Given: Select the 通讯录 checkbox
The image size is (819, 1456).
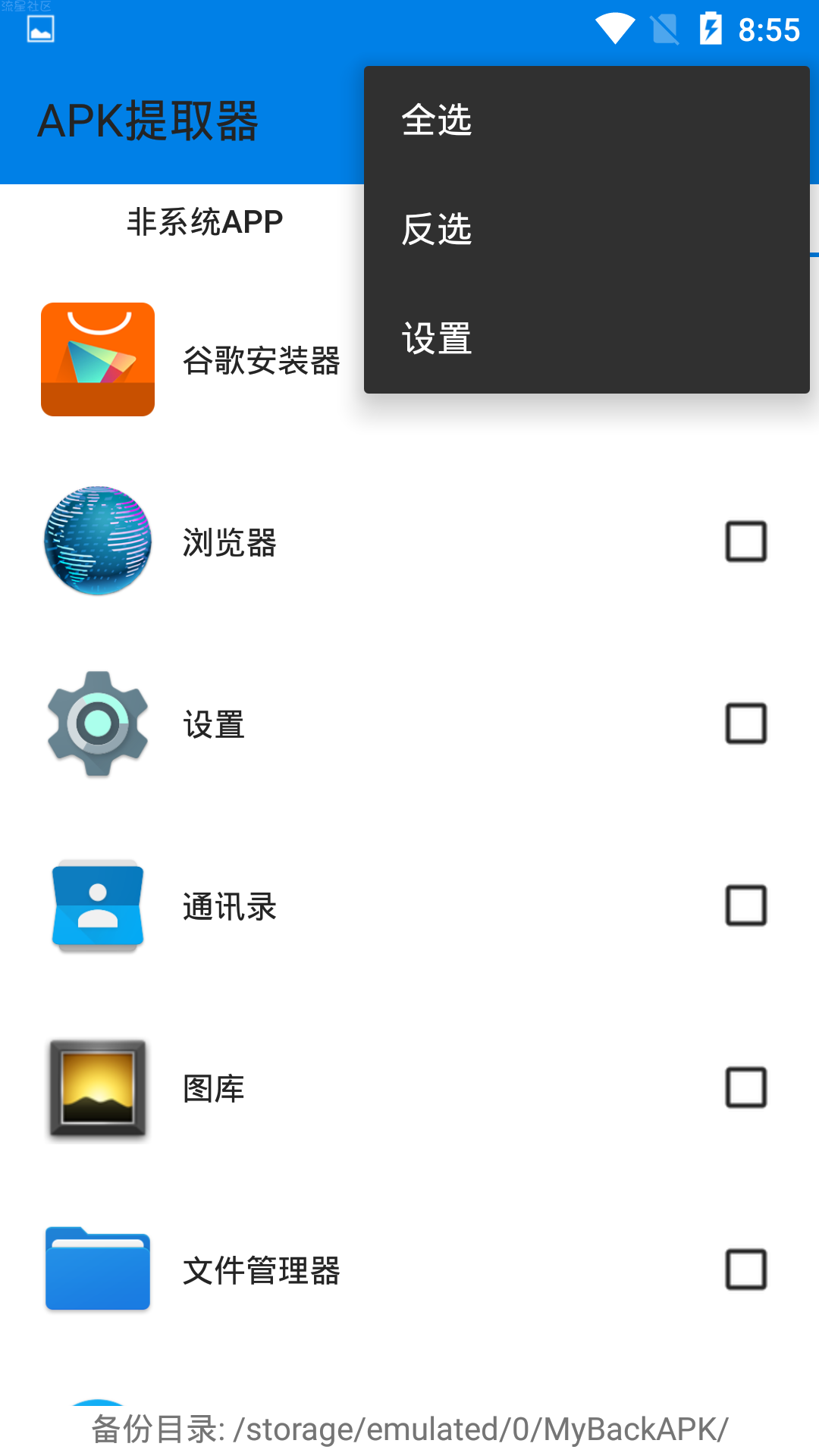Looking at the screenshot, I should pos(746,905).
